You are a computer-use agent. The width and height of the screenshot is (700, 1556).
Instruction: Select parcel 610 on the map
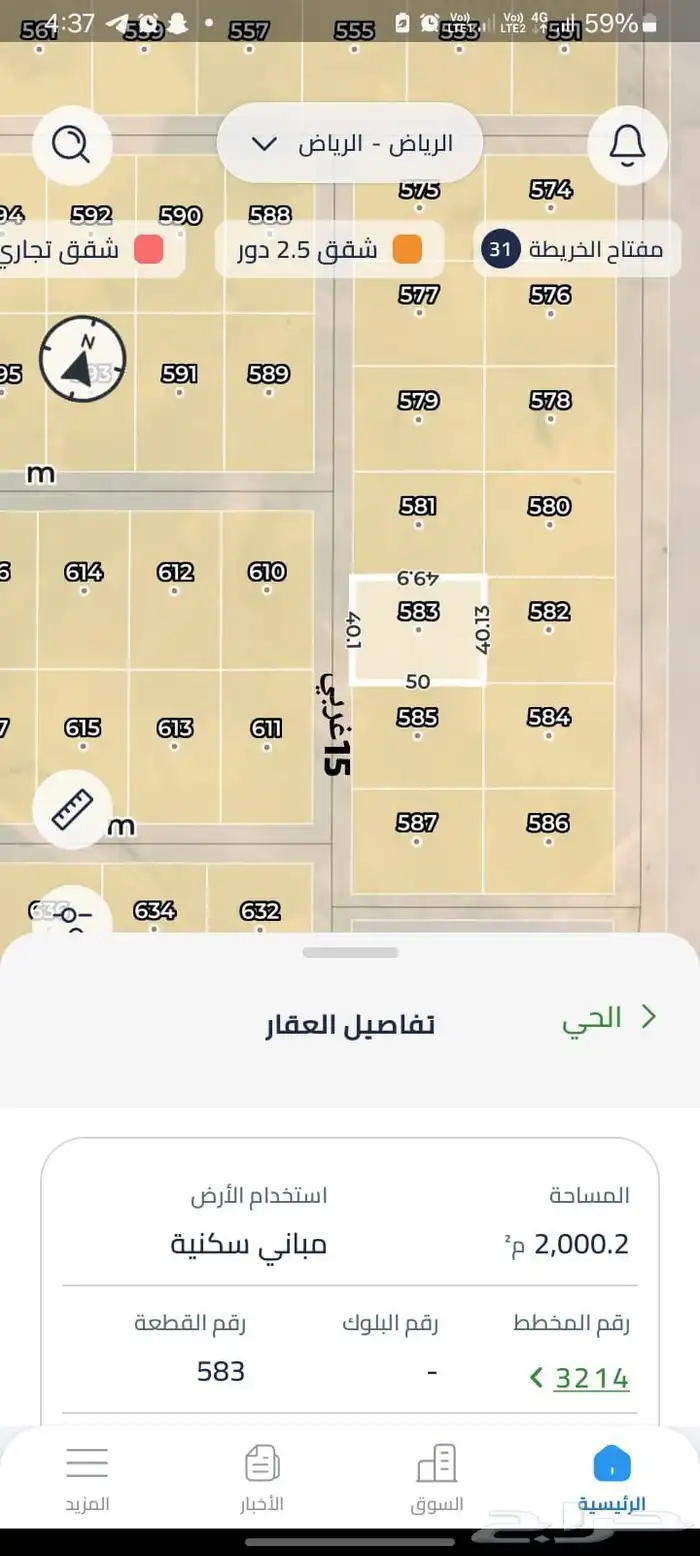click(x=267, y=582)
